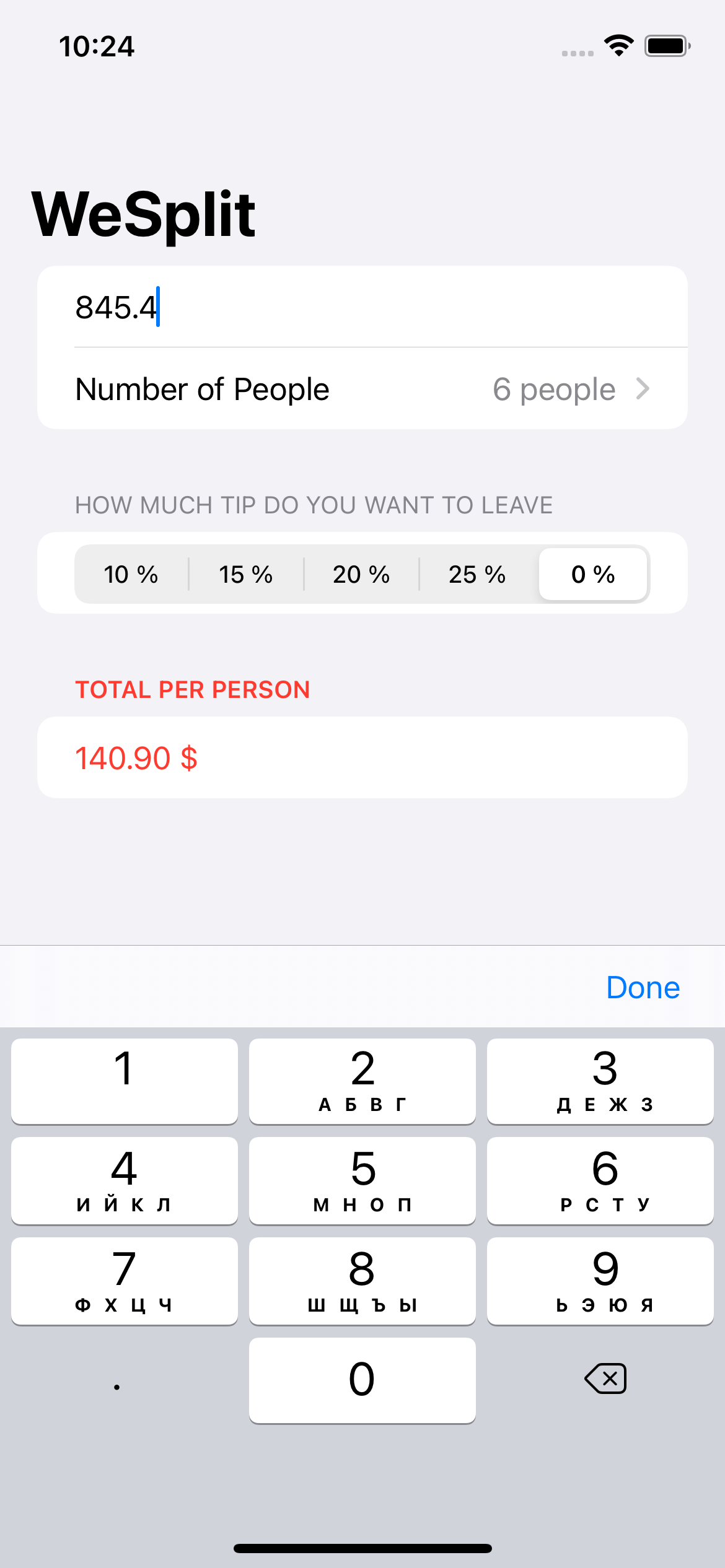
Task: Select the 0 % tip segment
Action: (593, 574)
